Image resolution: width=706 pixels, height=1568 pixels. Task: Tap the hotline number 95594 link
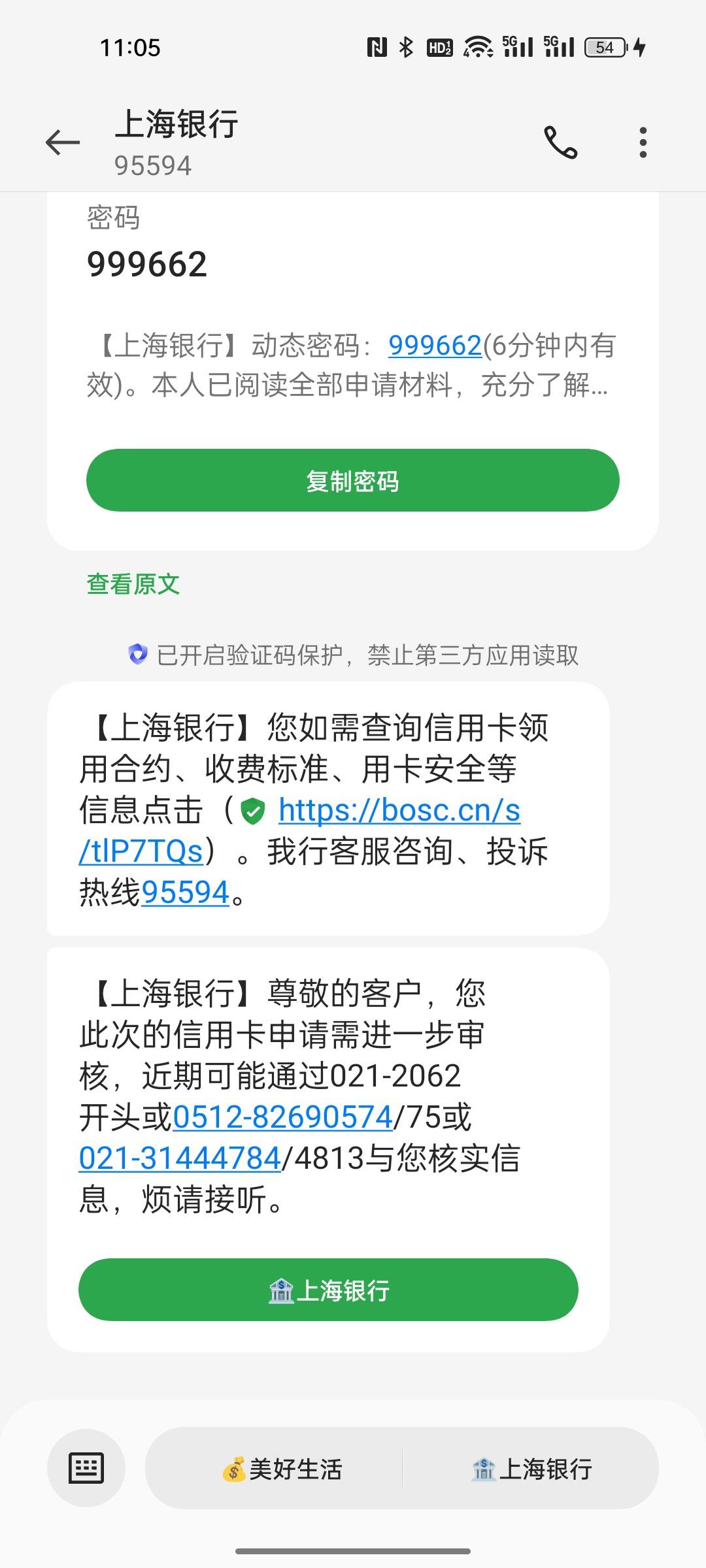click(185, 892)
